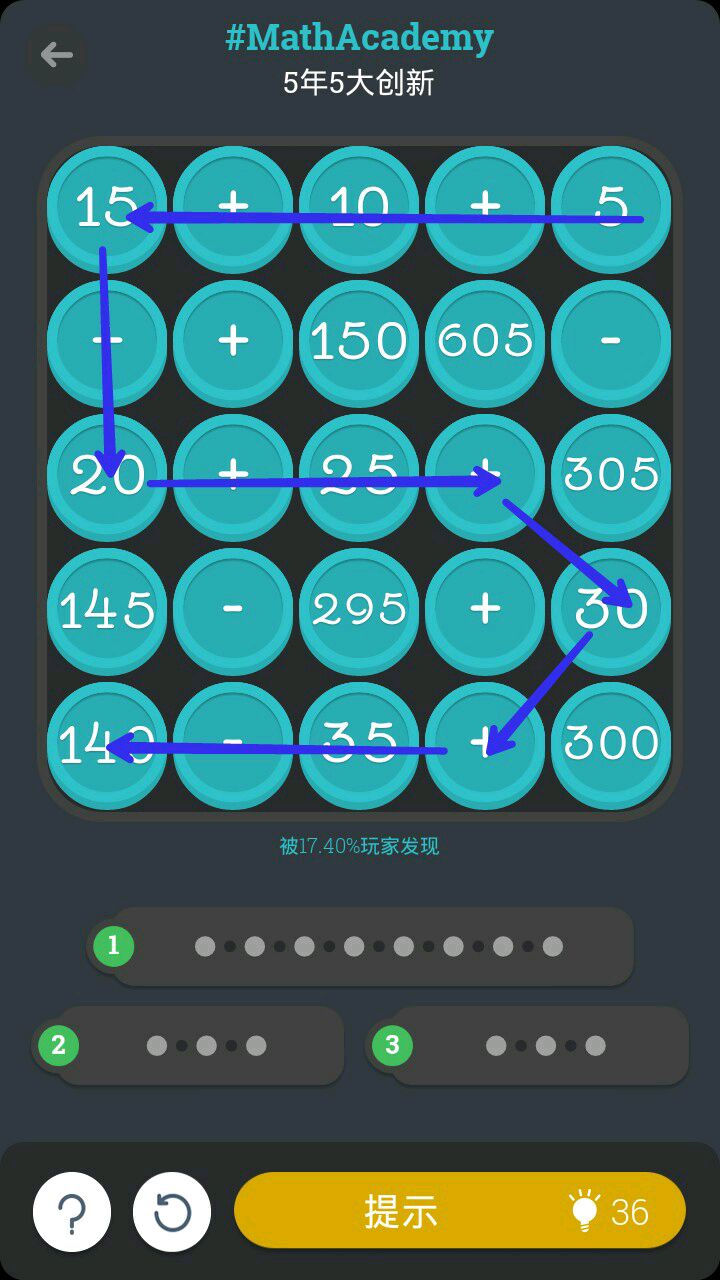The height and width of the screenshot is (1280, 720).
Task: Reset the puzzle with the circular arrow
Action: pos(172,1212)
